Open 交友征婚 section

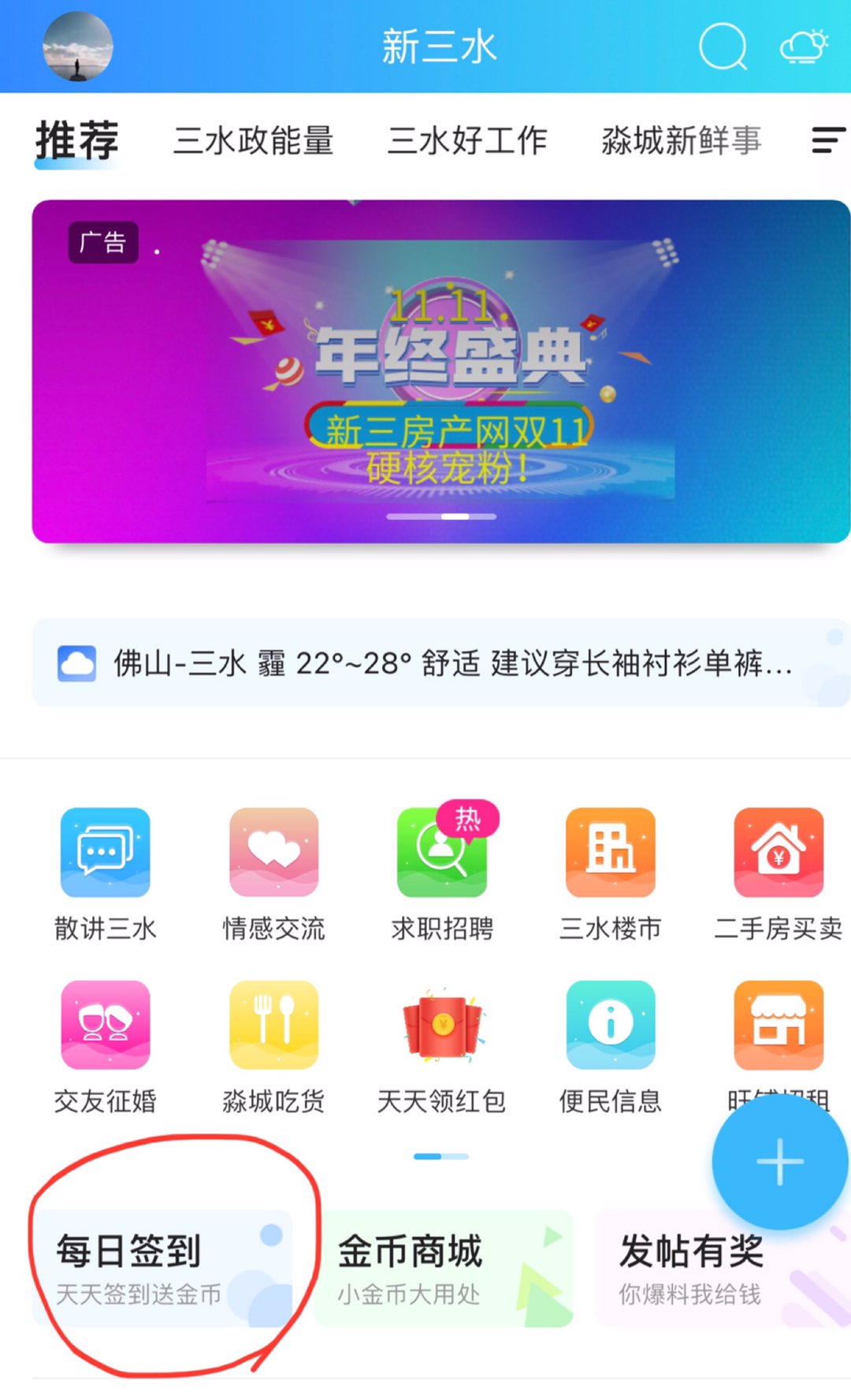[x=106, y=1046]
